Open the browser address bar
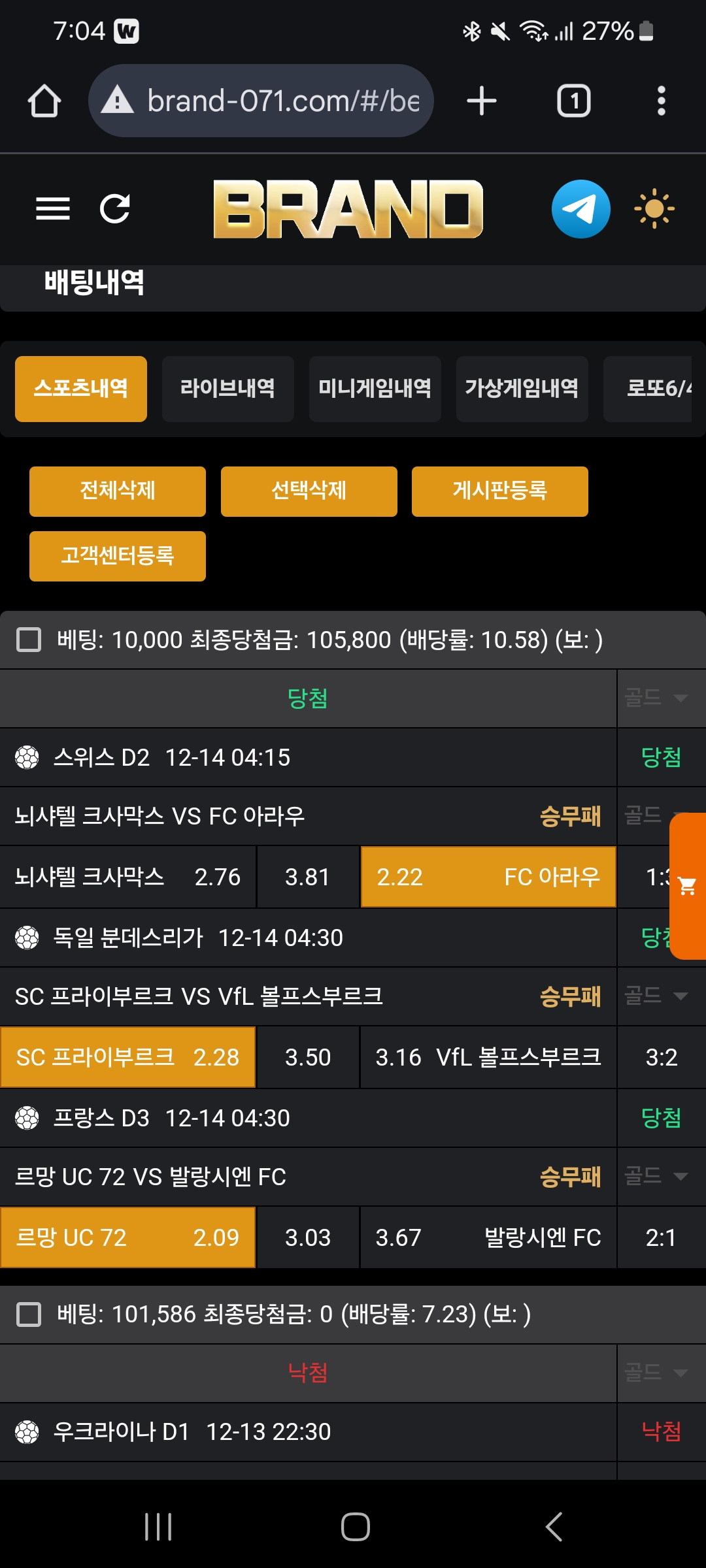Screen dimensions: 706x1568 261,101
